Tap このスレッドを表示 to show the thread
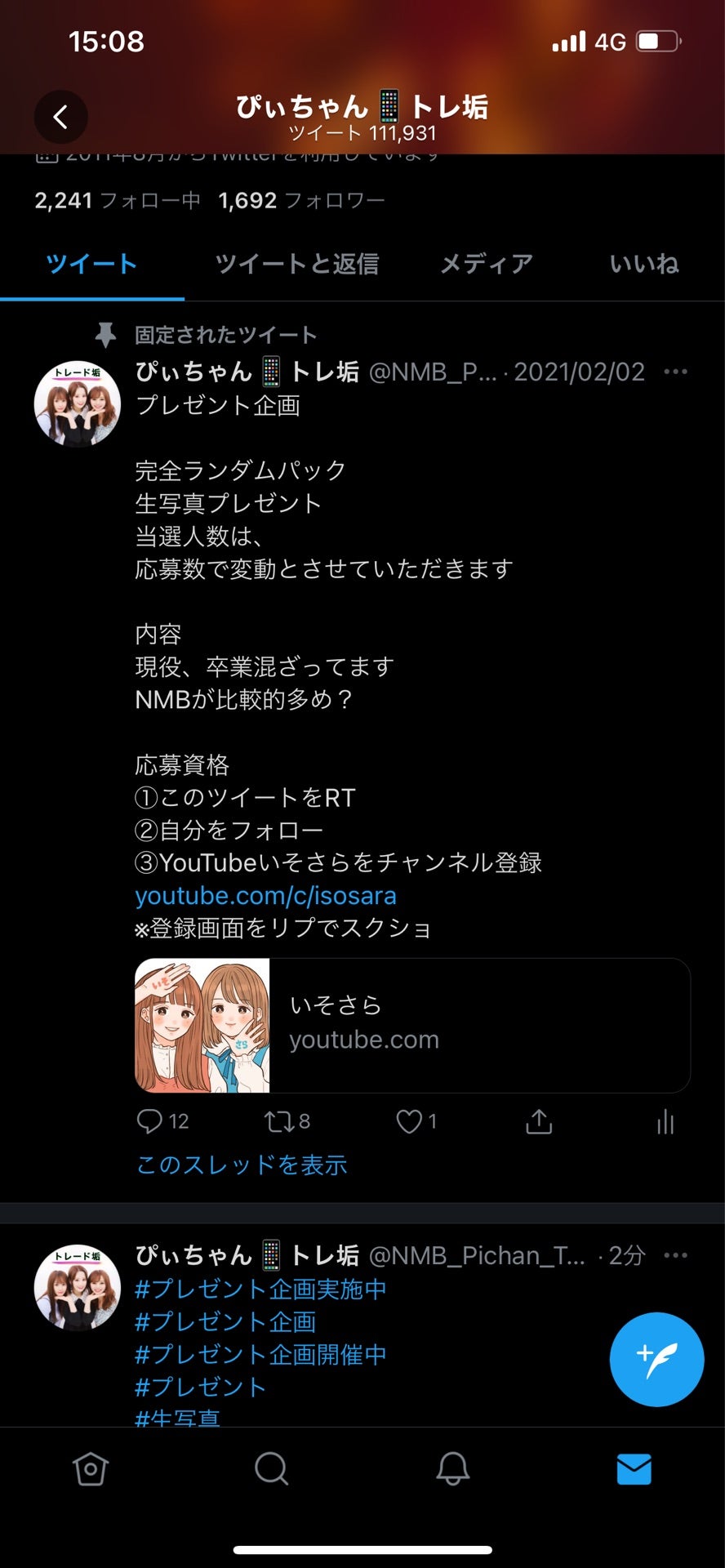 coord(242,1165)
